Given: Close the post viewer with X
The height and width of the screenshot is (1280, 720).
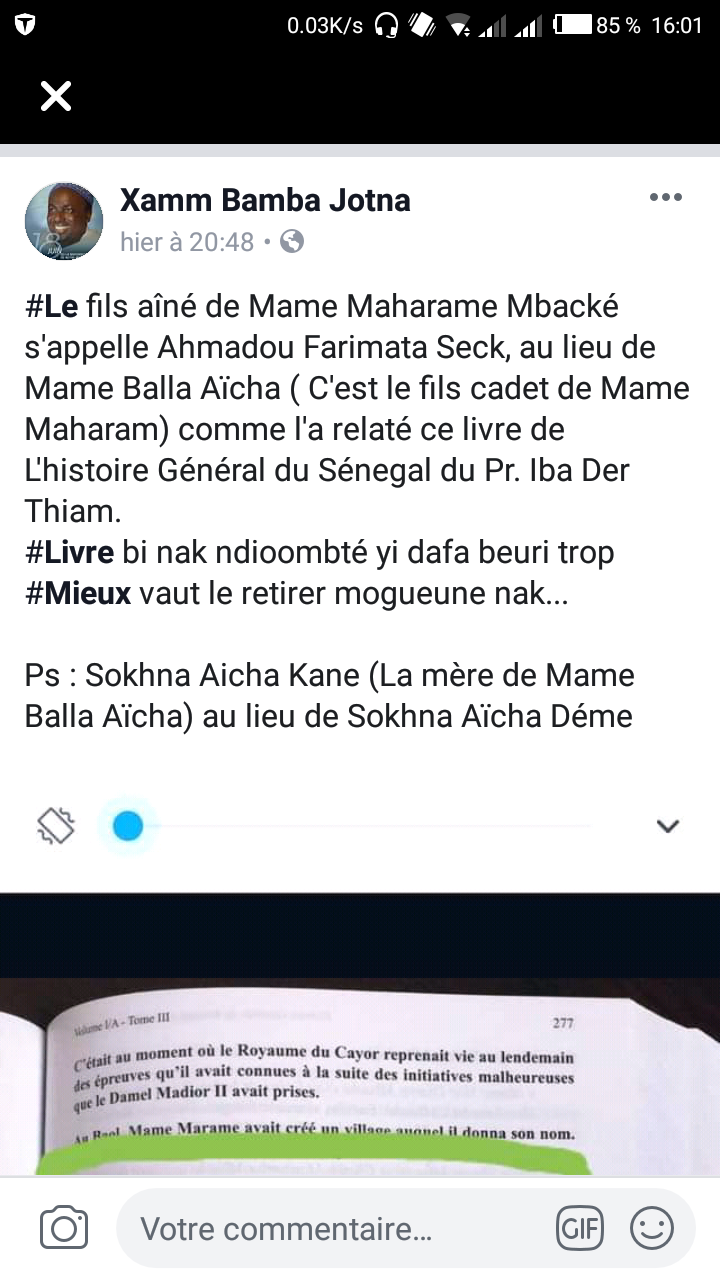Looking at the screenshot, I should point(56,96).
